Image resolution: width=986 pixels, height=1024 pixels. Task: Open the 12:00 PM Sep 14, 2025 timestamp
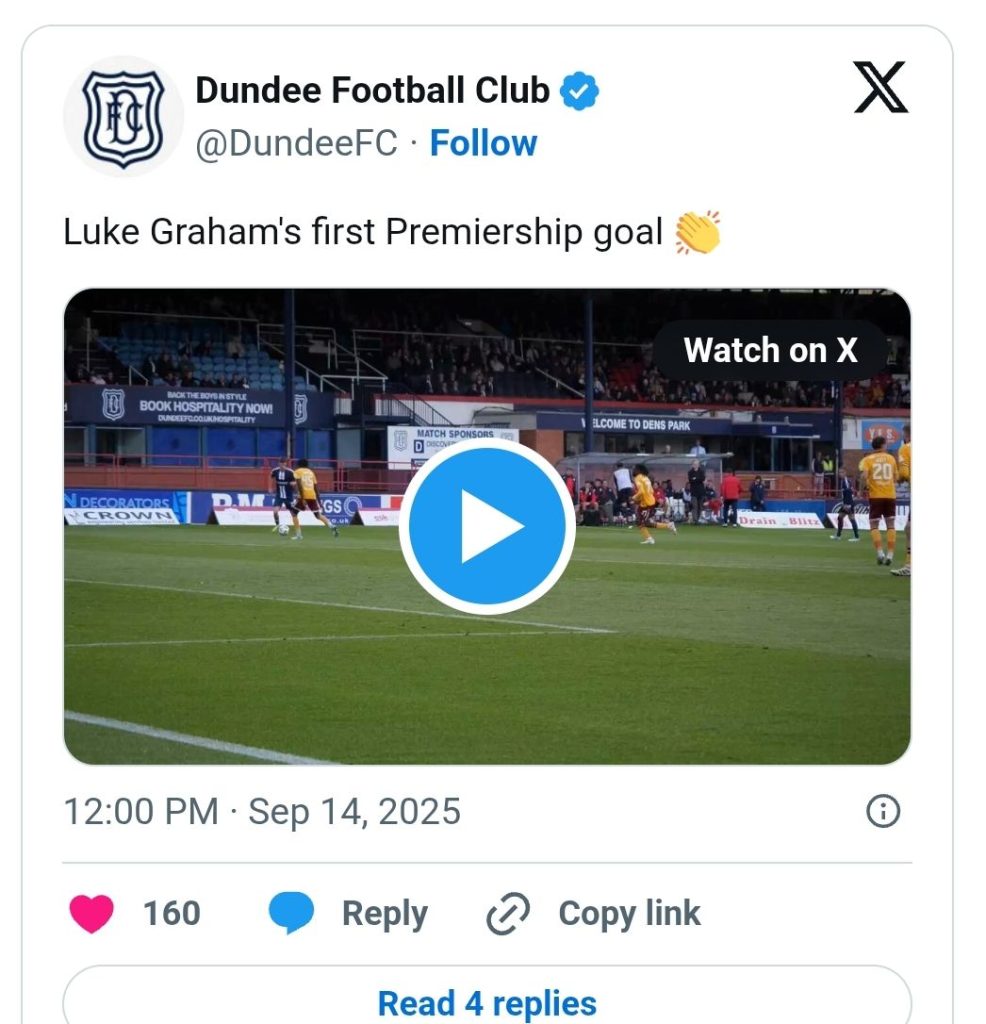pyautogui.click(x=262, y=811)
